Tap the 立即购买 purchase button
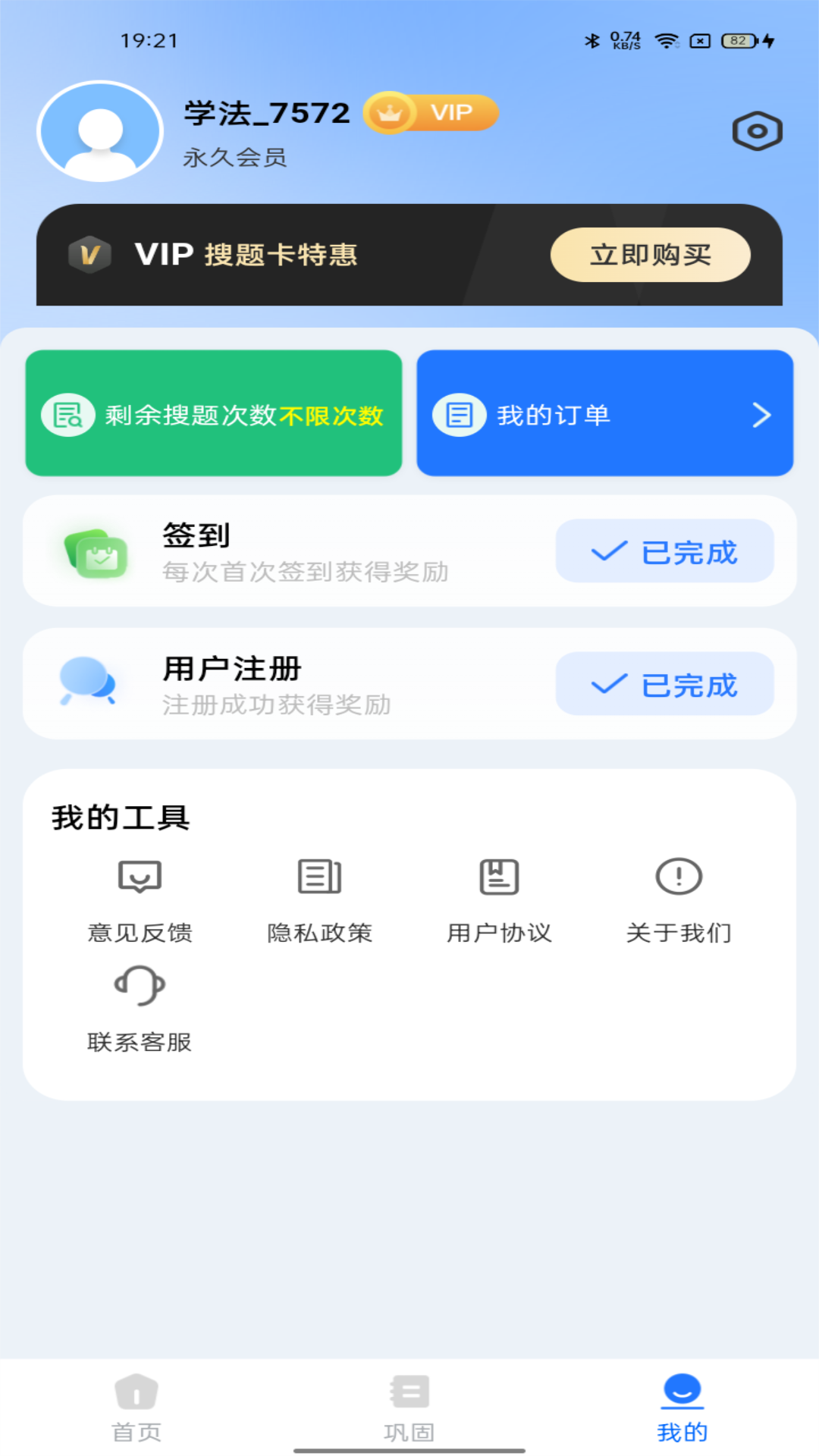819x1456 pixels. (650, 255)
